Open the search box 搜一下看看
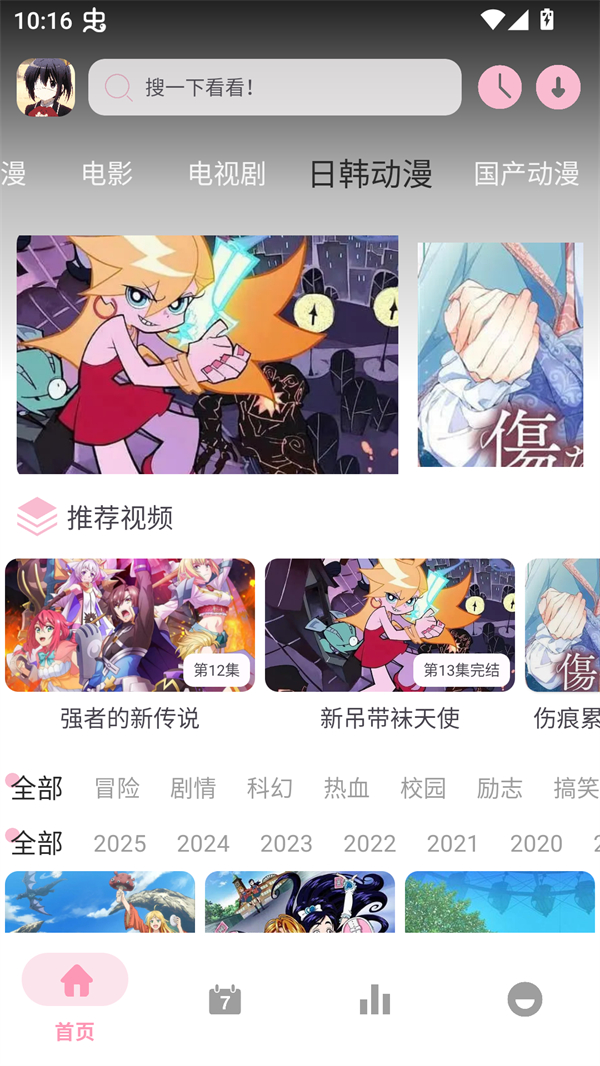The width and height of the screenshot is (600, 1066). pos(275,87)
